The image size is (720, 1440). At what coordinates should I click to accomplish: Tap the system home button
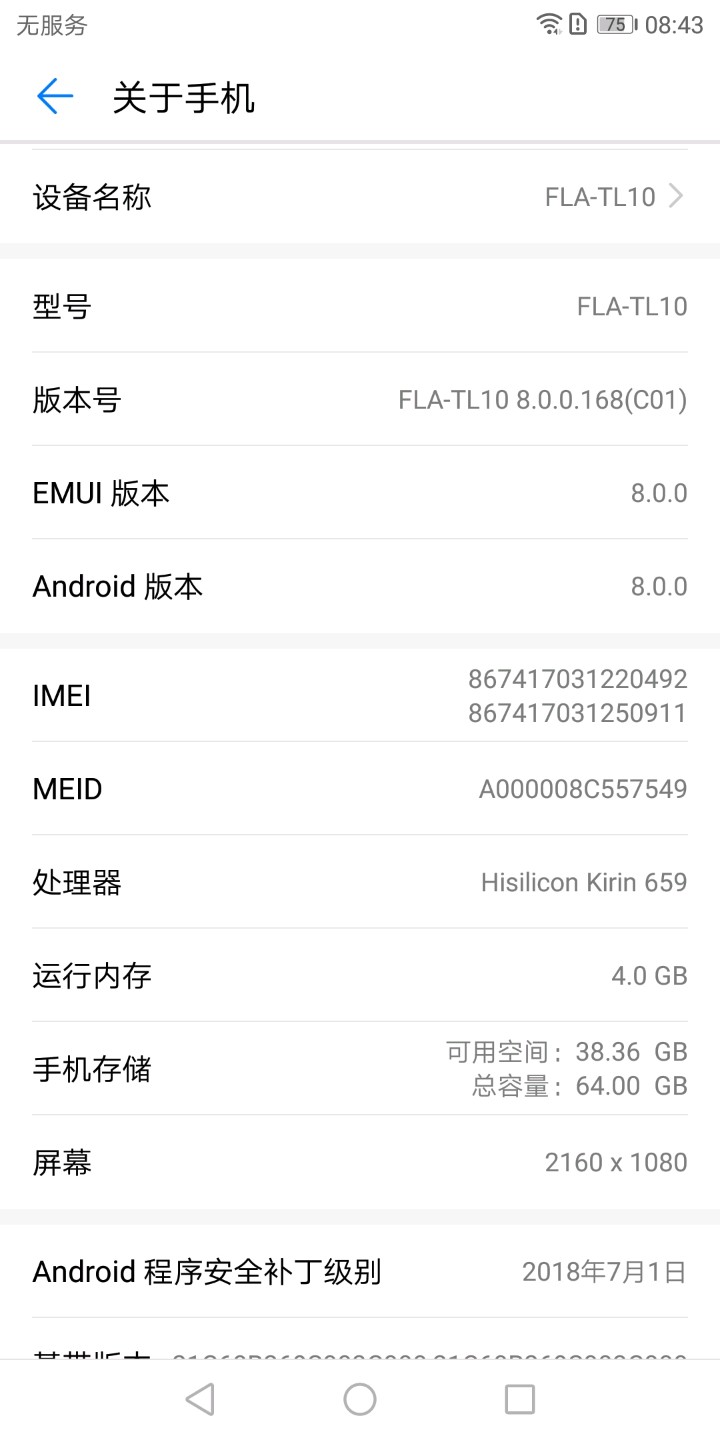click(x=360, y=1399)
